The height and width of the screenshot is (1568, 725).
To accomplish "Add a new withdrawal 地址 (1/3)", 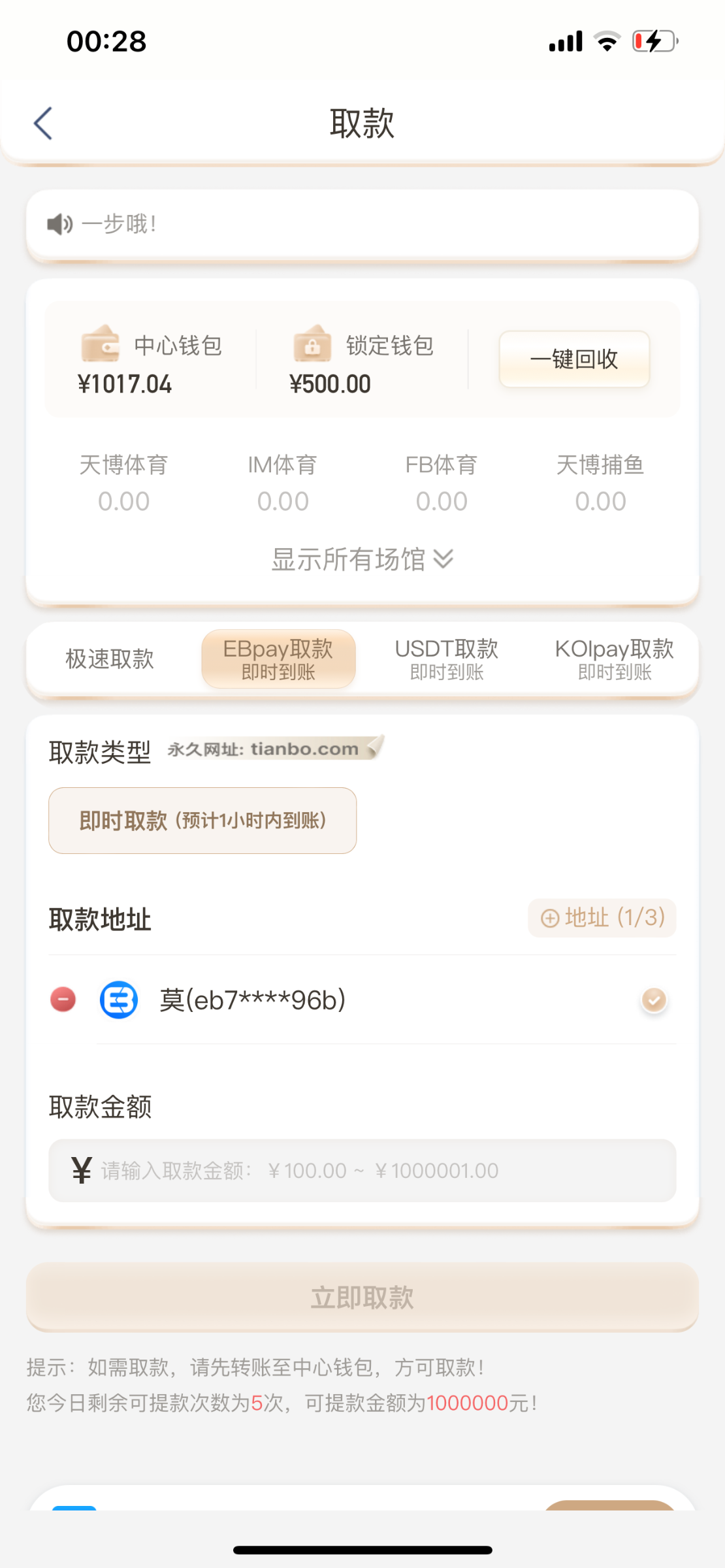I will [602, 918].
